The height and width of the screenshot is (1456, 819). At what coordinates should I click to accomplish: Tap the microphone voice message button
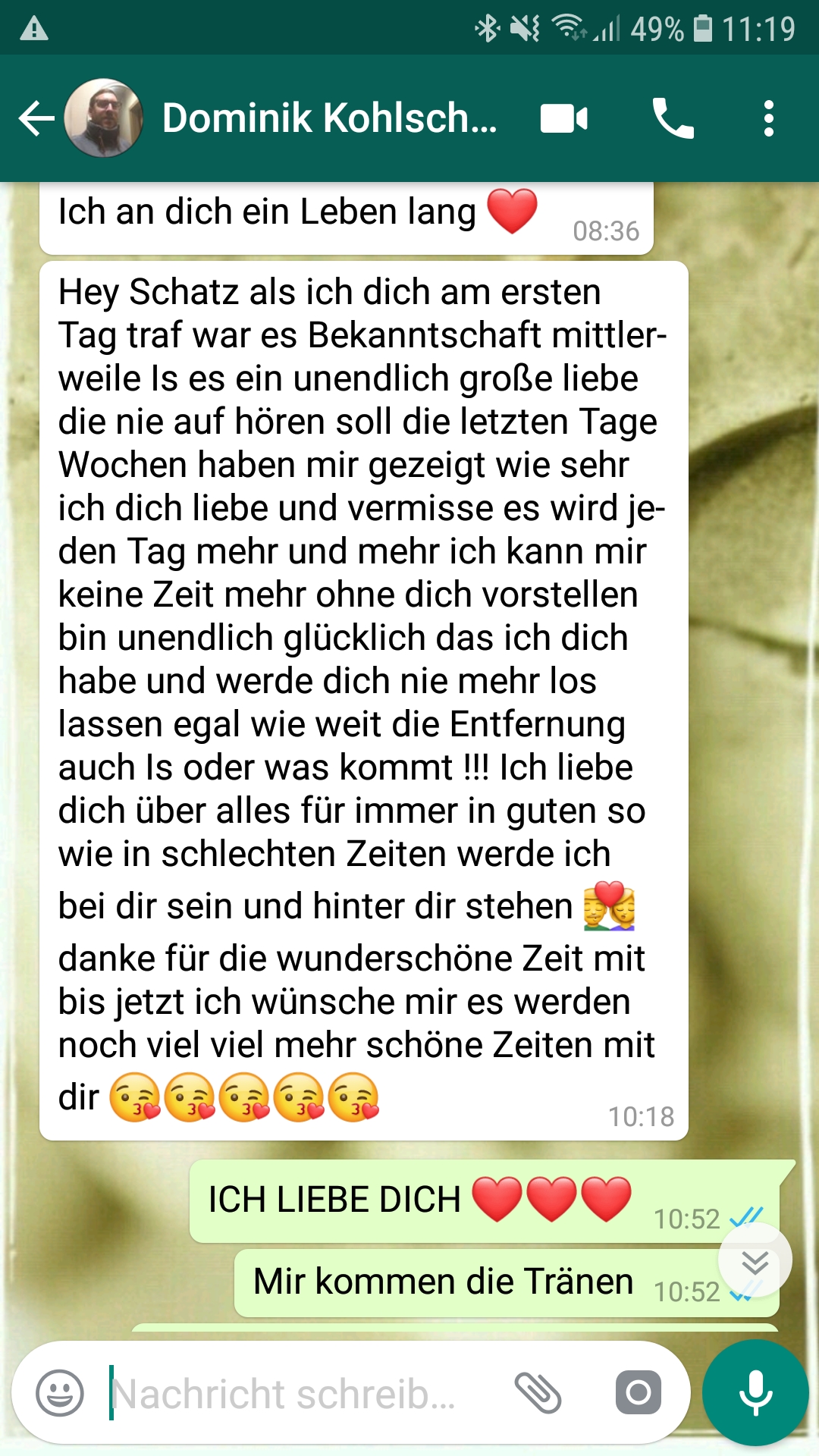coord(755,1393)
